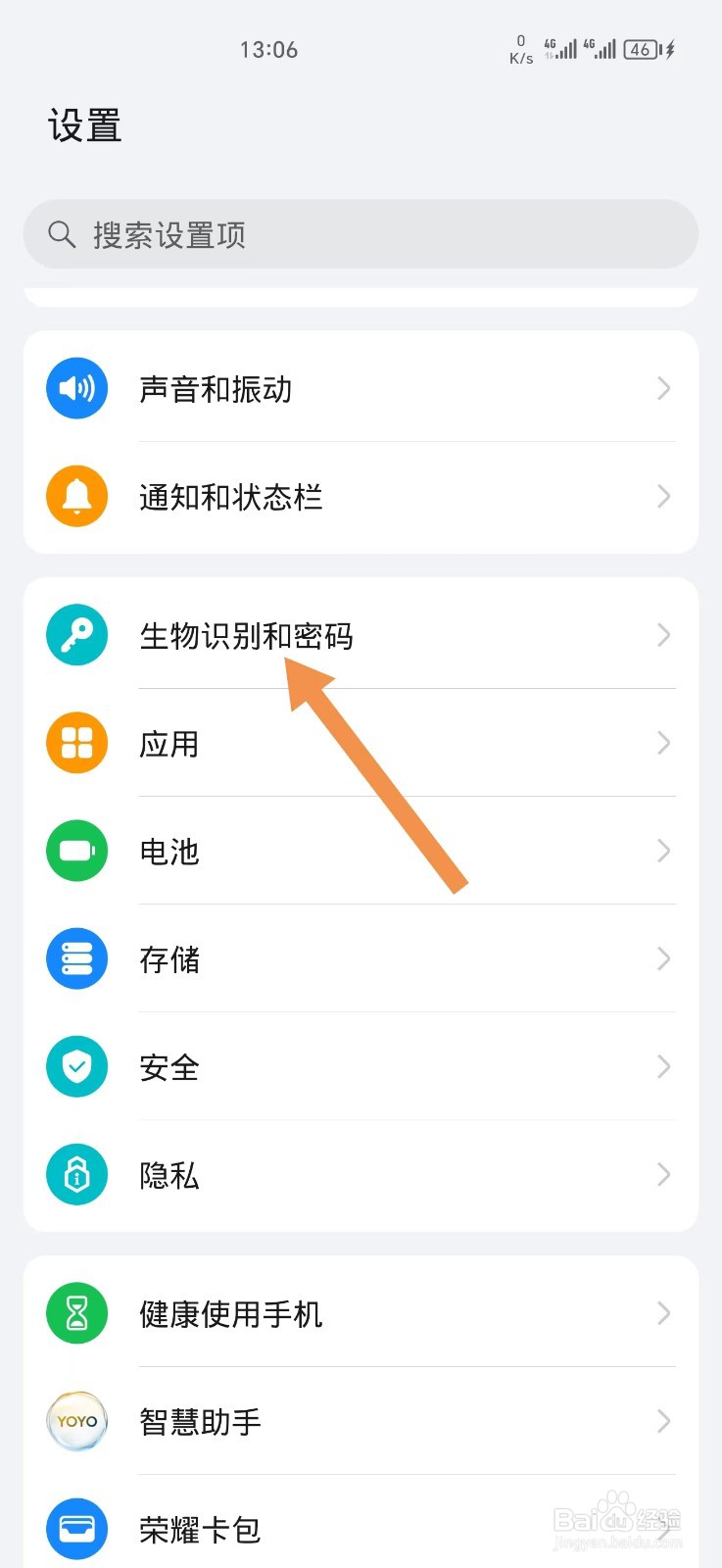Tap the YOYO smart assistant icon
The height and width of the screenshot is (1568, 722).
point(76,1421)
